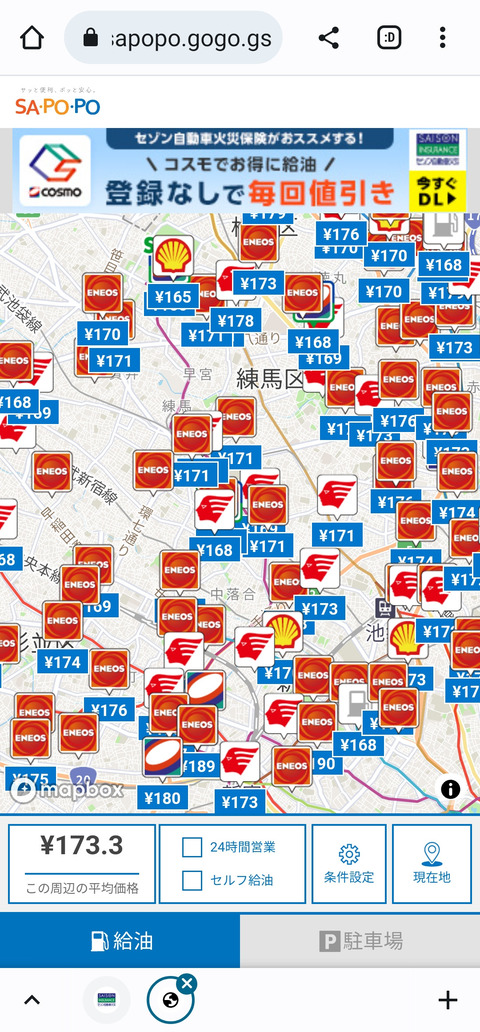Share this page

point(329,38)
